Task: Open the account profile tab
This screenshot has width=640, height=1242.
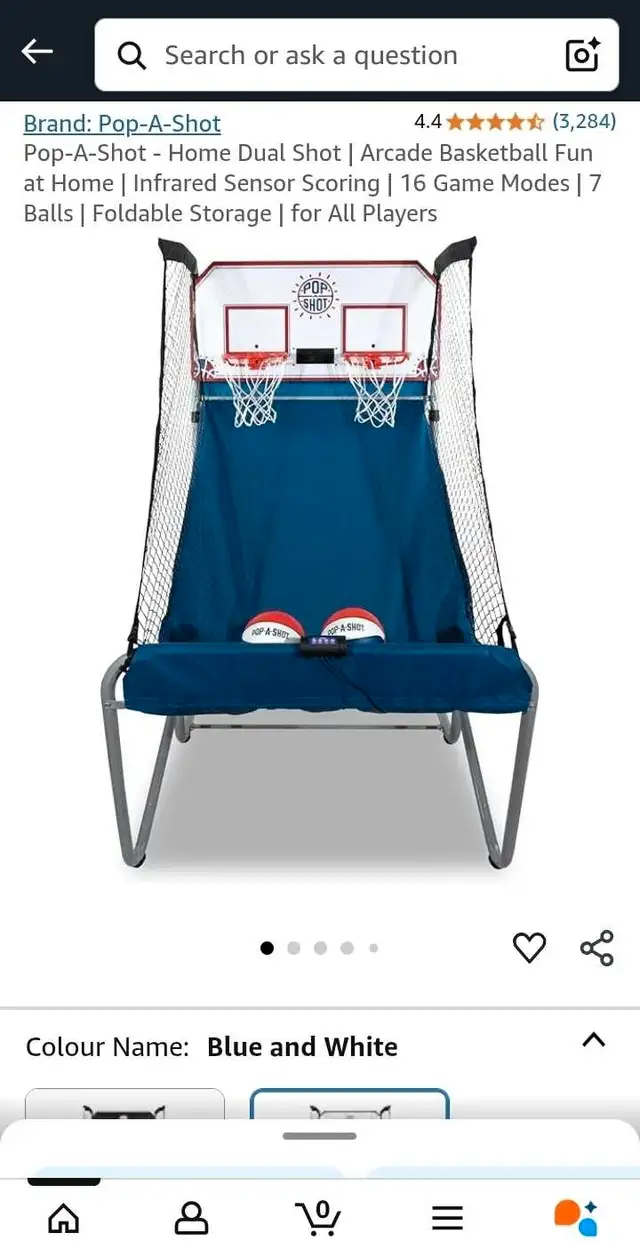Action: tap(192, 1217)
